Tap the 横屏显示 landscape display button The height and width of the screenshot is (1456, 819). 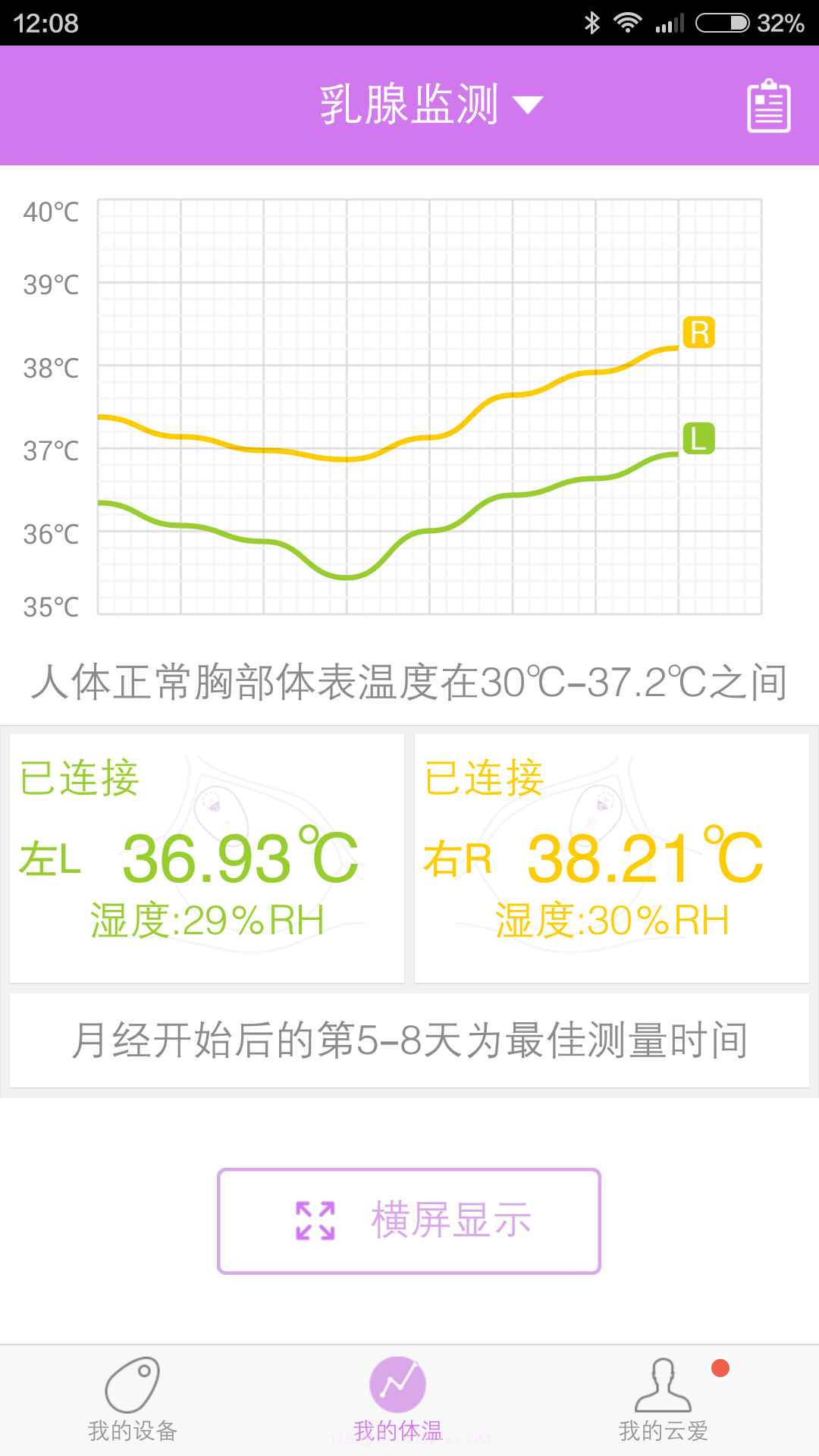coord(408,1219)
